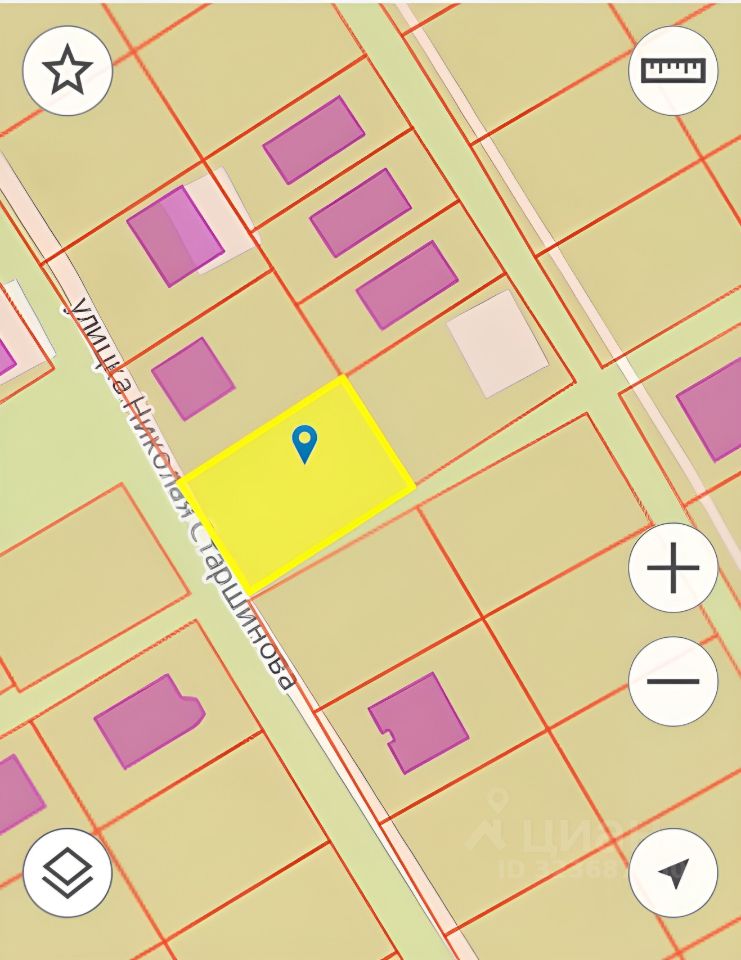Tap the blue pin on the yellow plot

tap(304, 442)
